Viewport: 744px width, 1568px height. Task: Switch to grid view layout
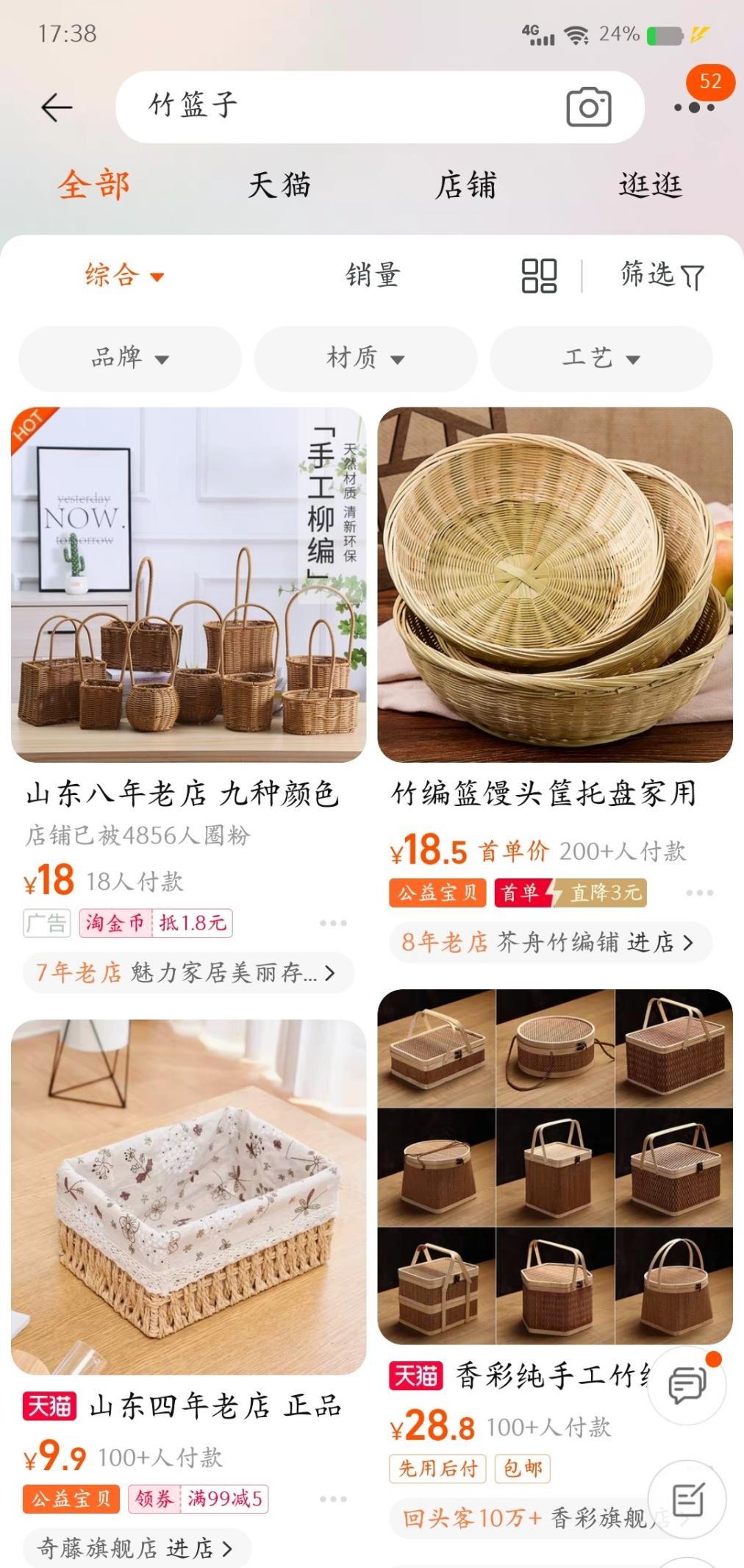tap(540, 277)
